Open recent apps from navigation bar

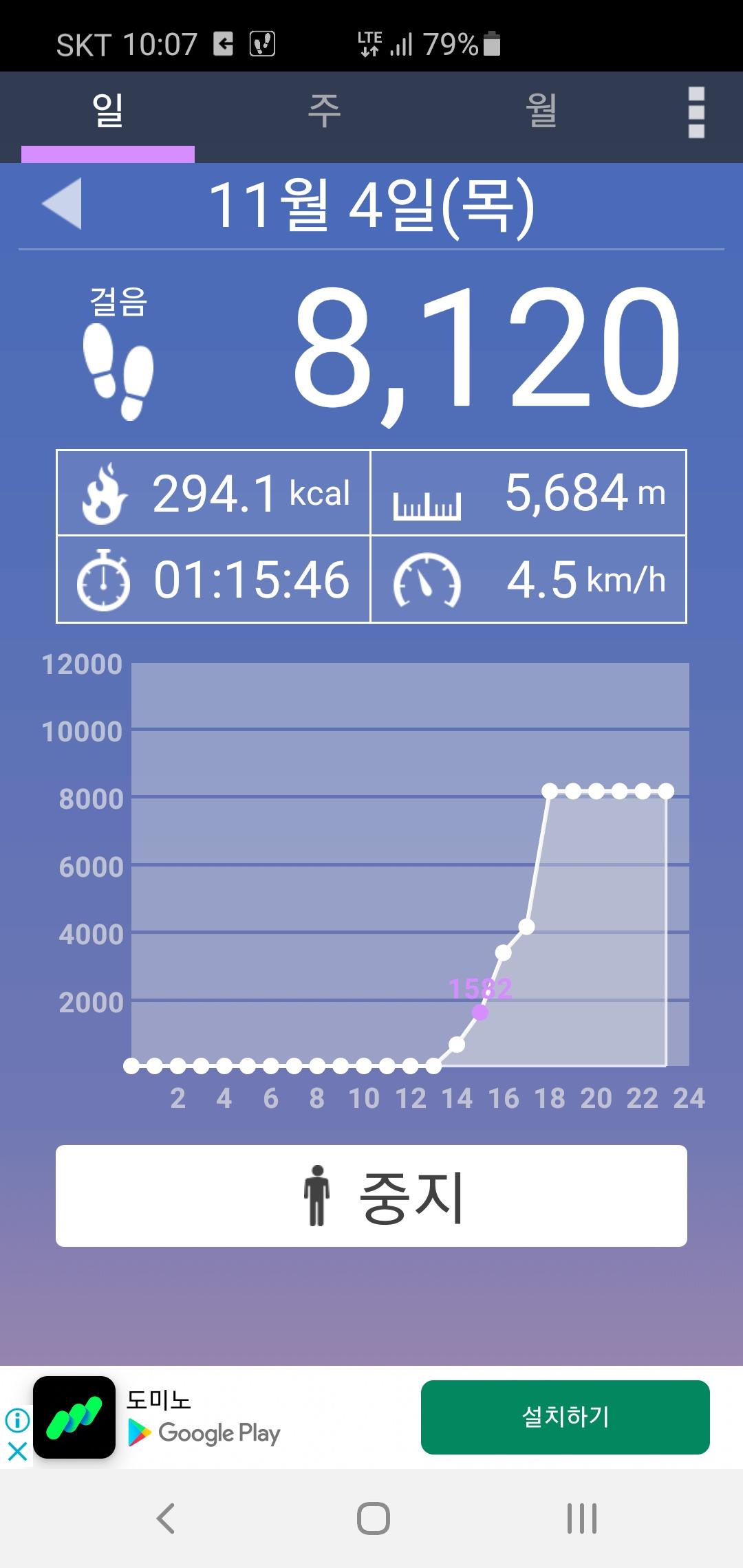(x=581, y=1518)
